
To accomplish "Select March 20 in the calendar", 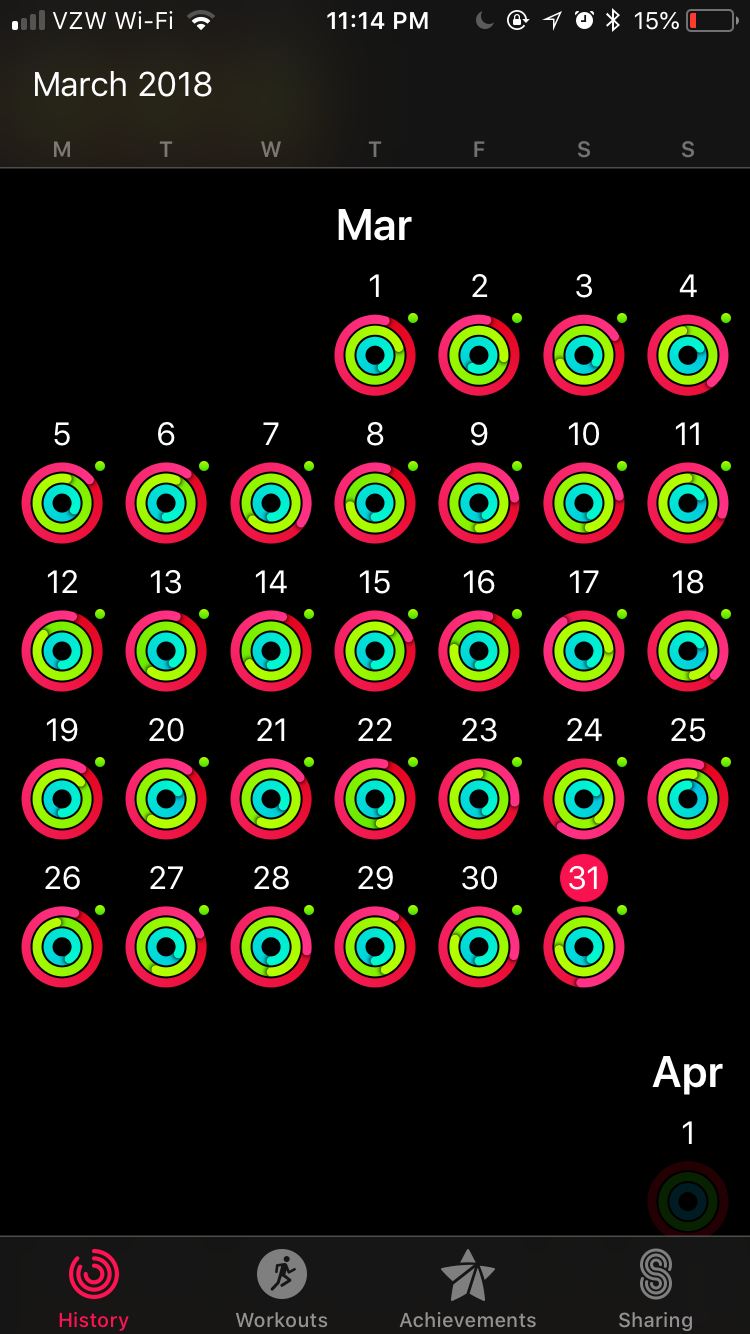I will (166, 799).
